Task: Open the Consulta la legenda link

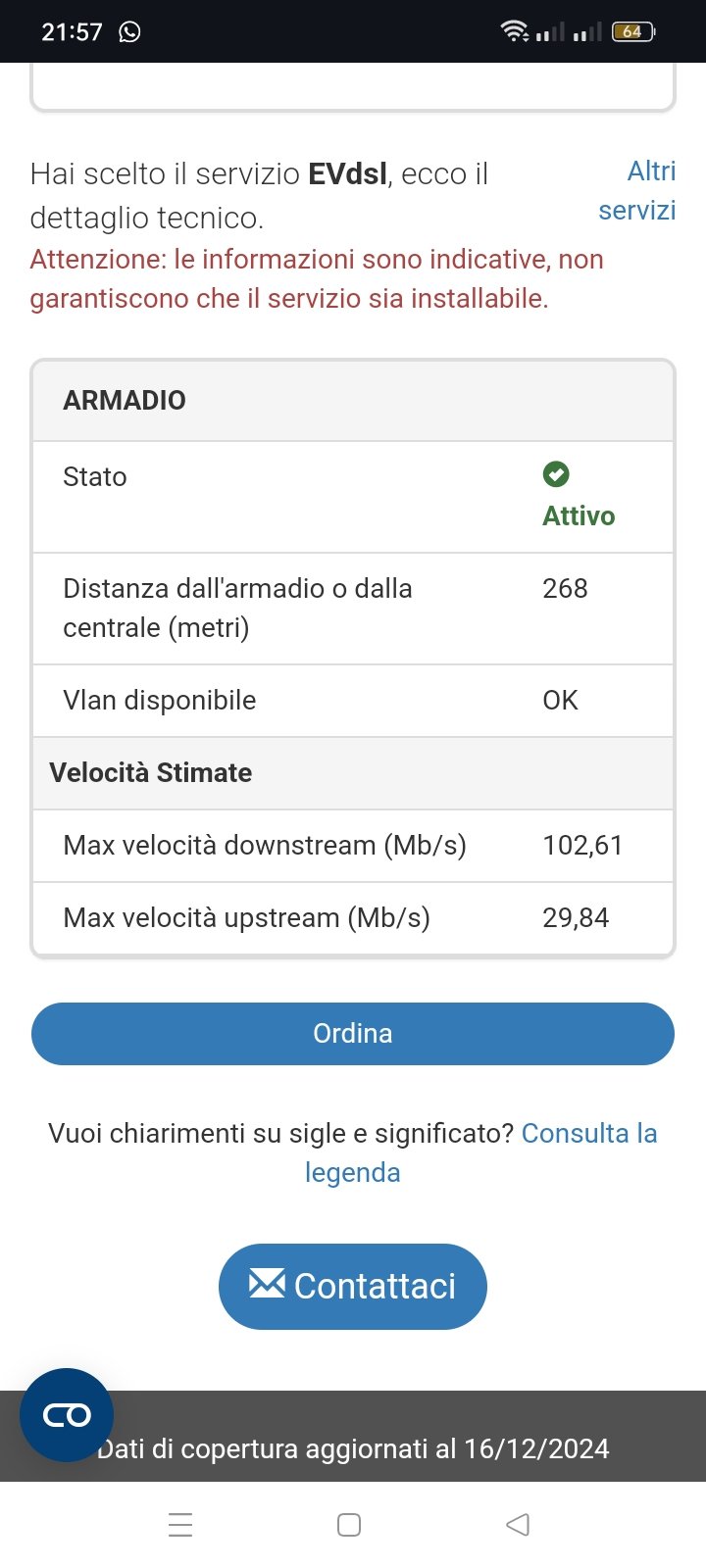Action: [x=480, y=1152]
